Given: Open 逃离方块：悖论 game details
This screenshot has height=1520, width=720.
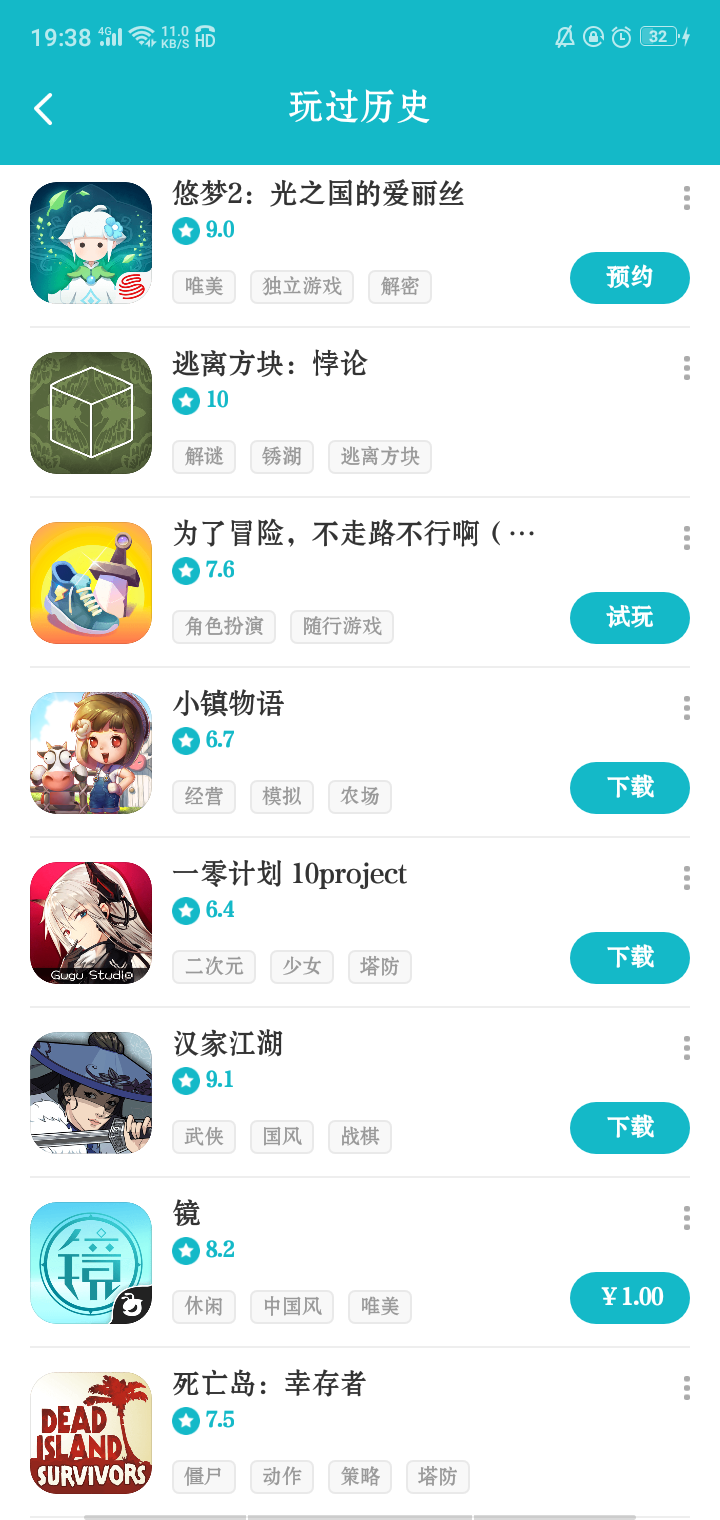Looking at the screenshot, I should coord(360,412).
